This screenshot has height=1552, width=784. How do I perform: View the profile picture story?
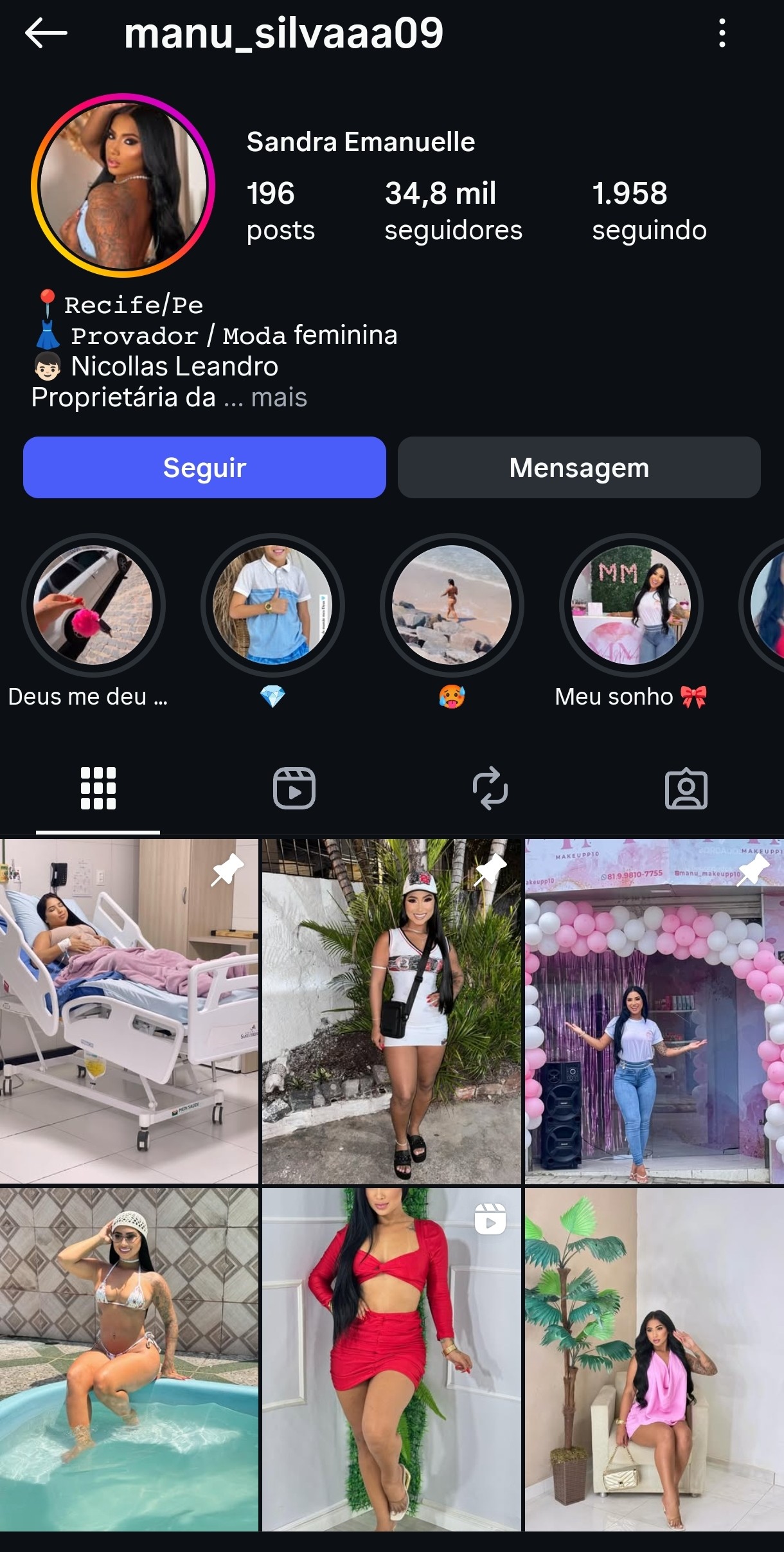[123, 186]
